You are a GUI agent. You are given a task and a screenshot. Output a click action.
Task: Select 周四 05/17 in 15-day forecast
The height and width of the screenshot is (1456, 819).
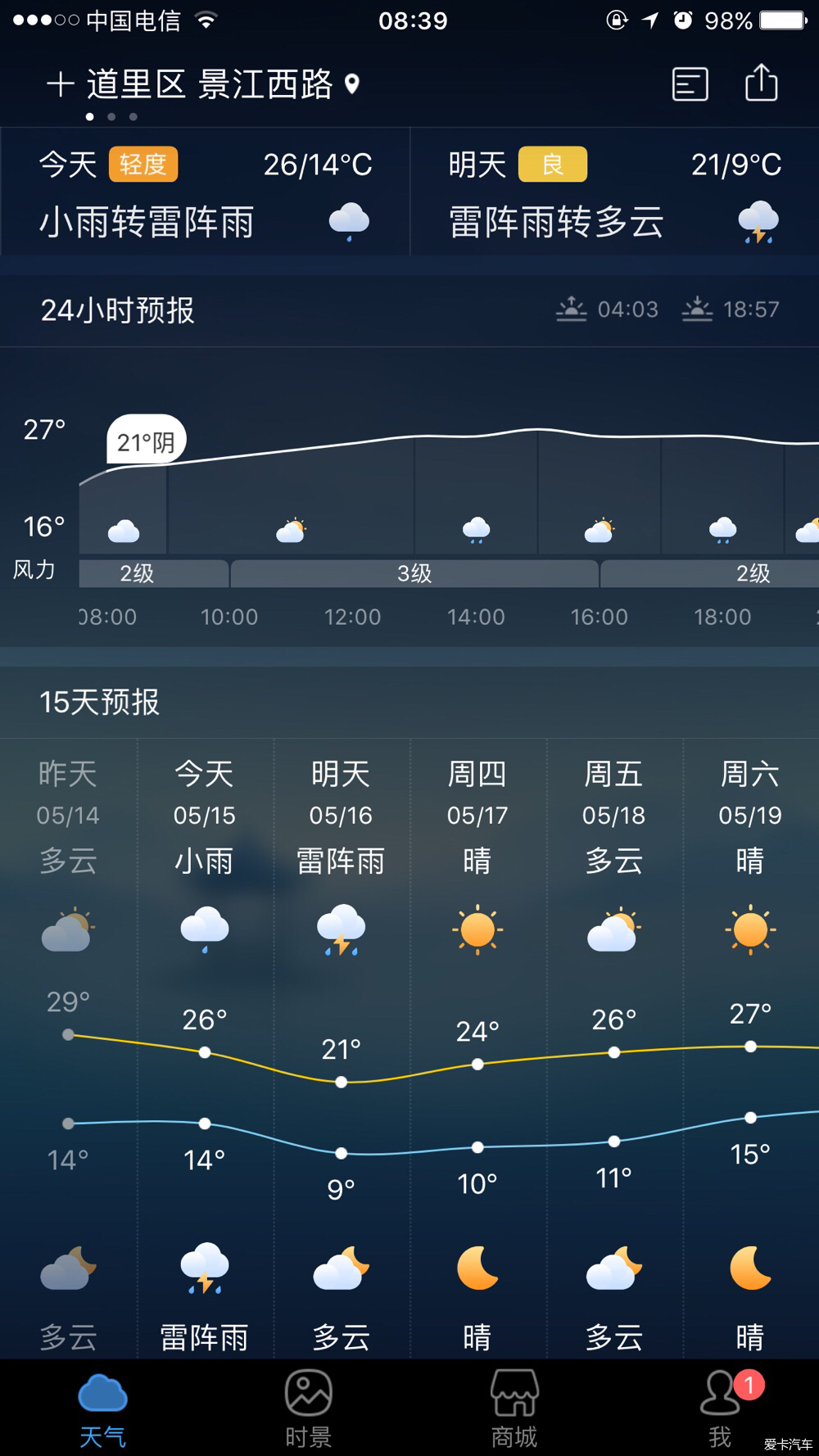[477, 1048]
